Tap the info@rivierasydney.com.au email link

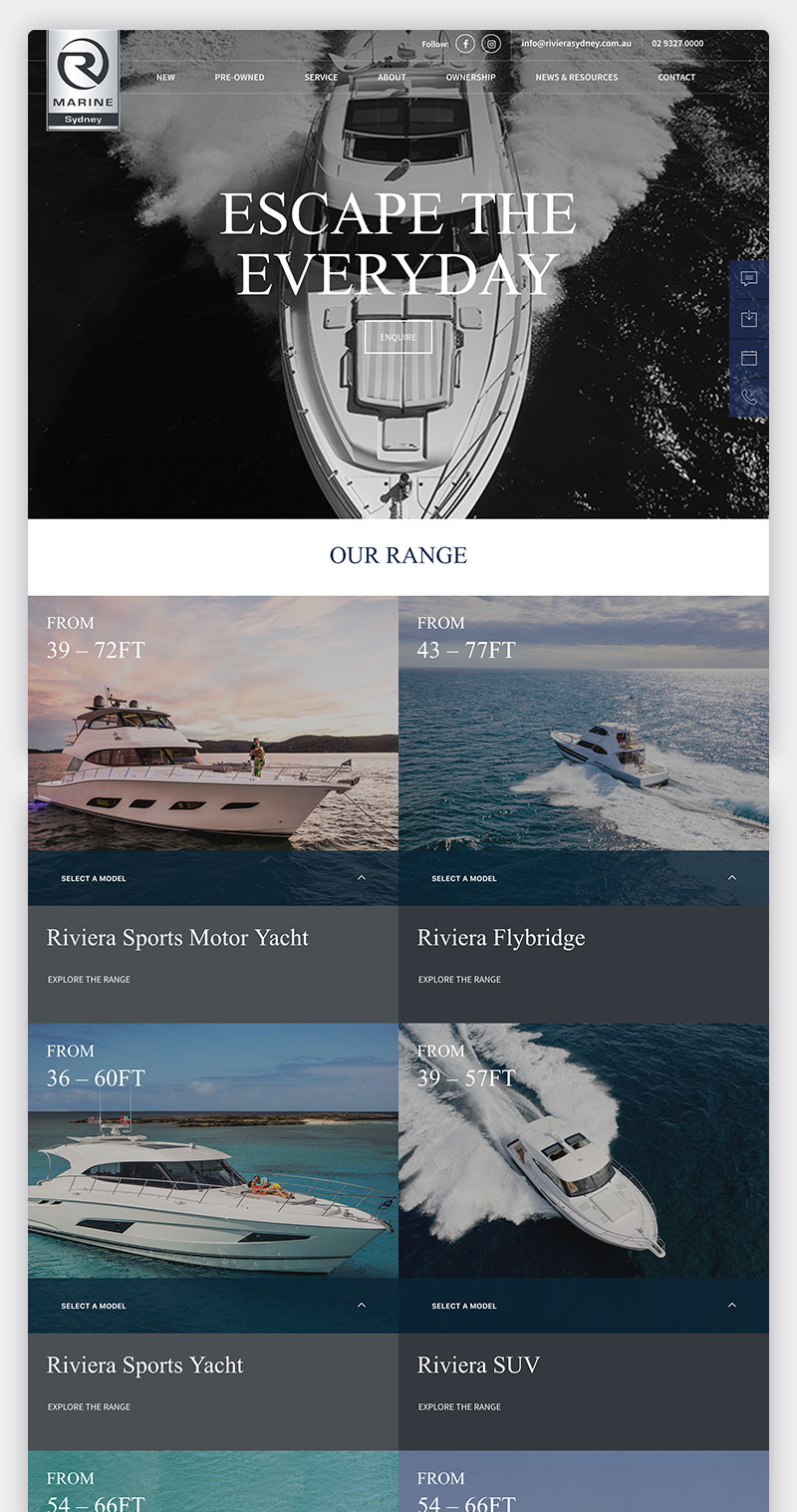(x=576, y=44)
